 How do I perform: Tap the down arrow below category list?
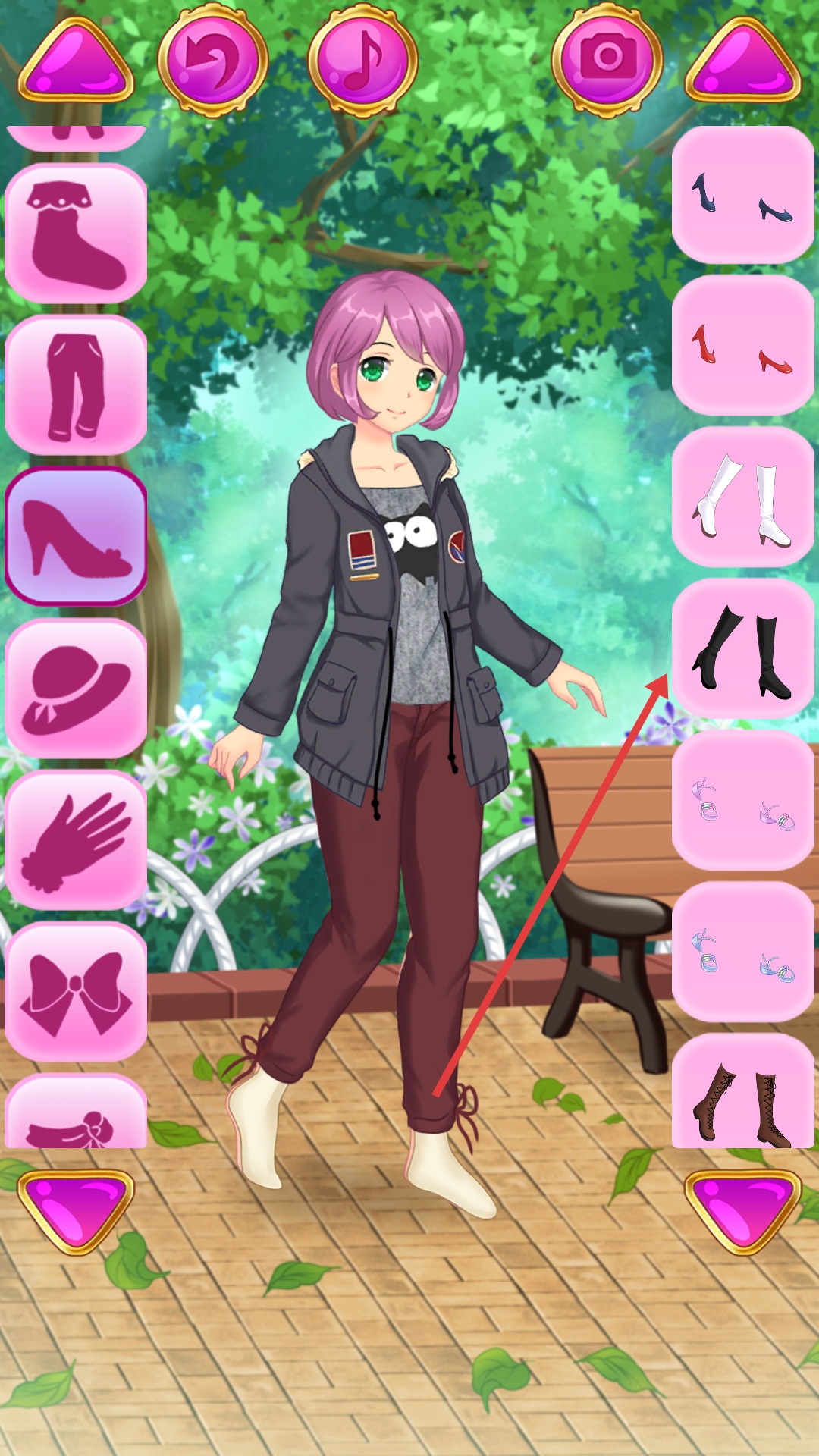[x=76, y=1210]
